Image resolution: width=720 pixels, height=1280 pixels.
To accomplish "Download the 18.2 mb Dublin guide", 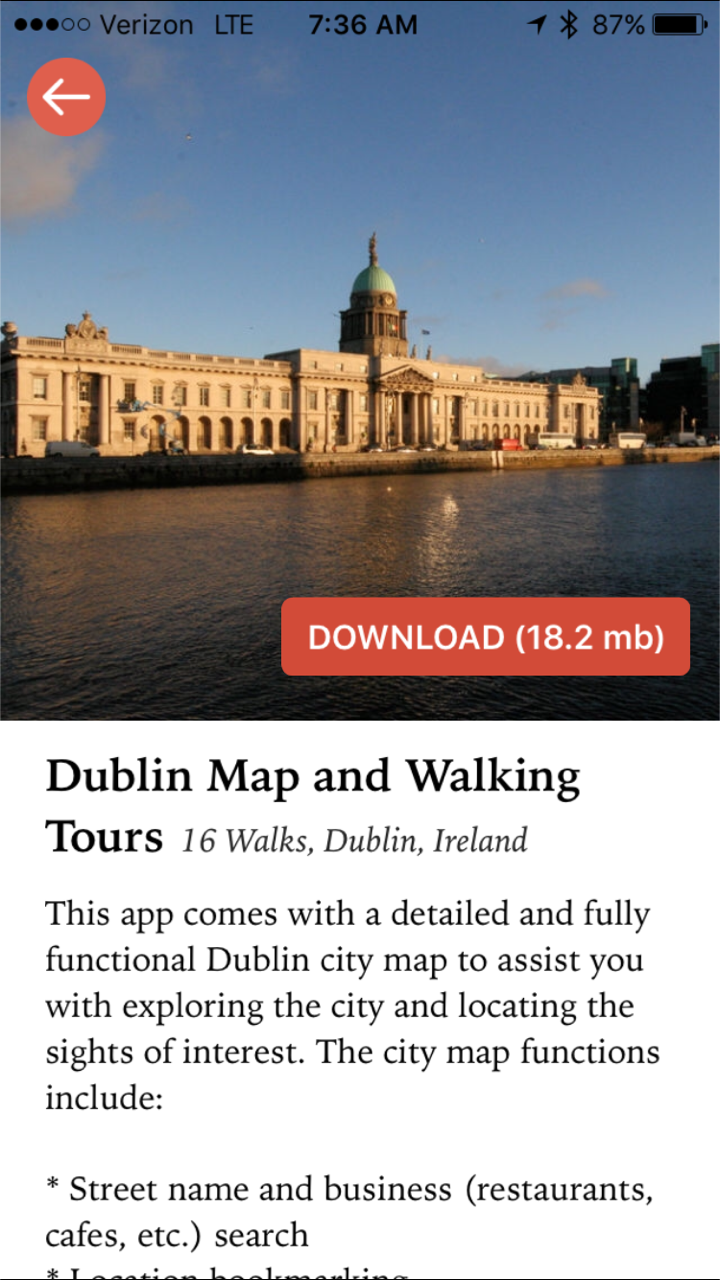I will (x=486, y=637).
